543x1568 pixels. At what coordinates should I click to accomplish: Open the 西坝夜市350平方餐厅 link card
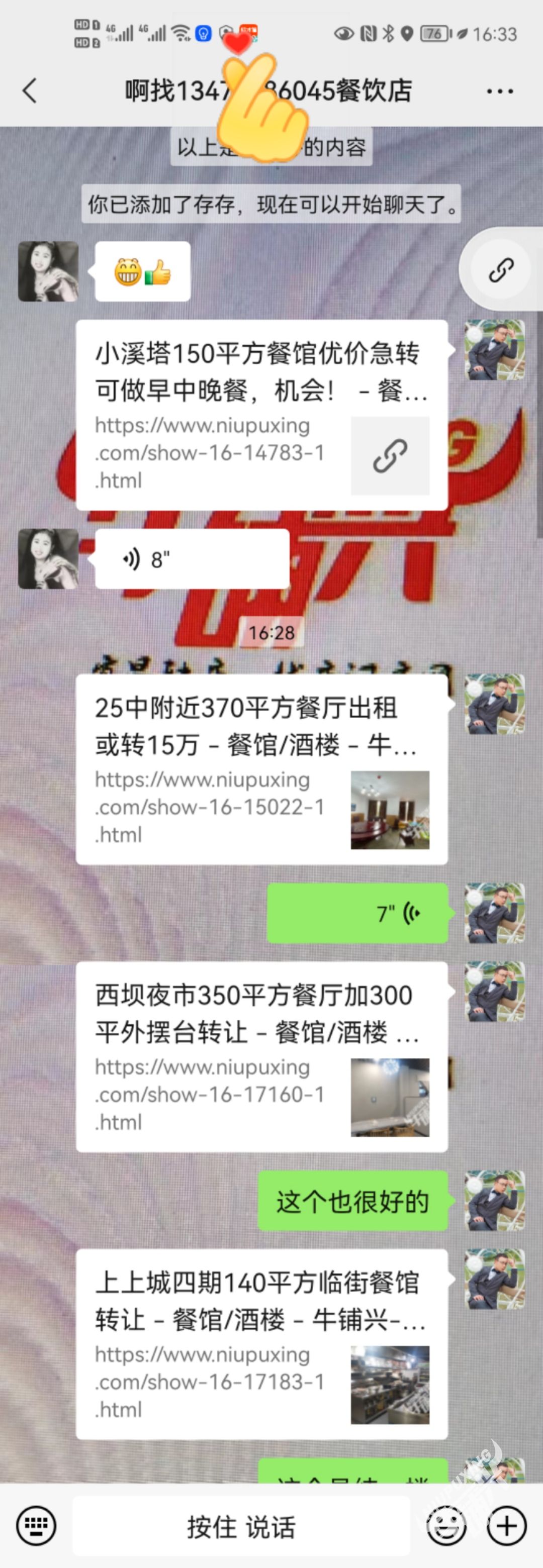coord(261,1057)
